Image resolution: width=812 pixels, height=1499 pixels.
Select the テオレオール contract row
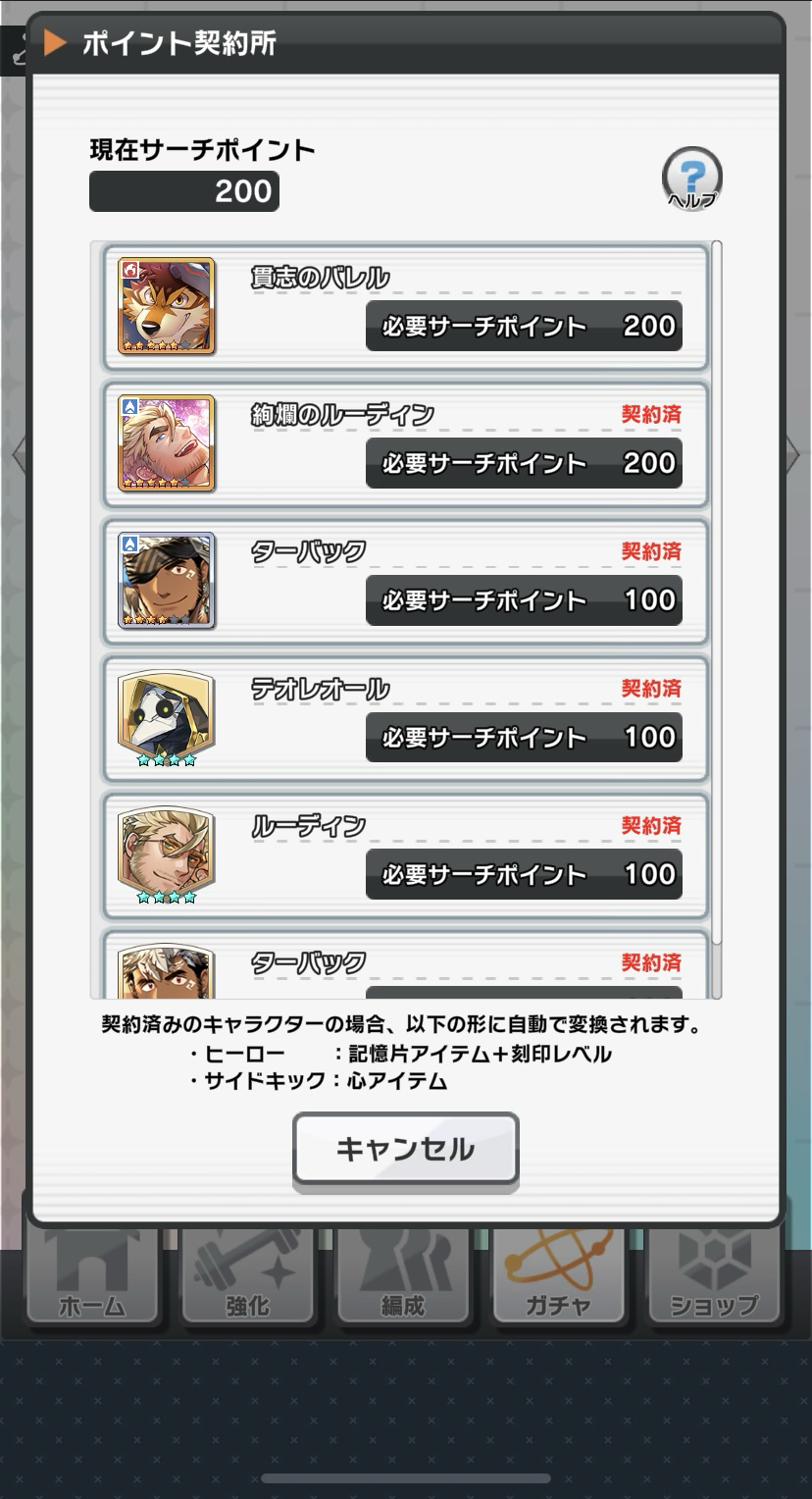[x=405, y=719]
